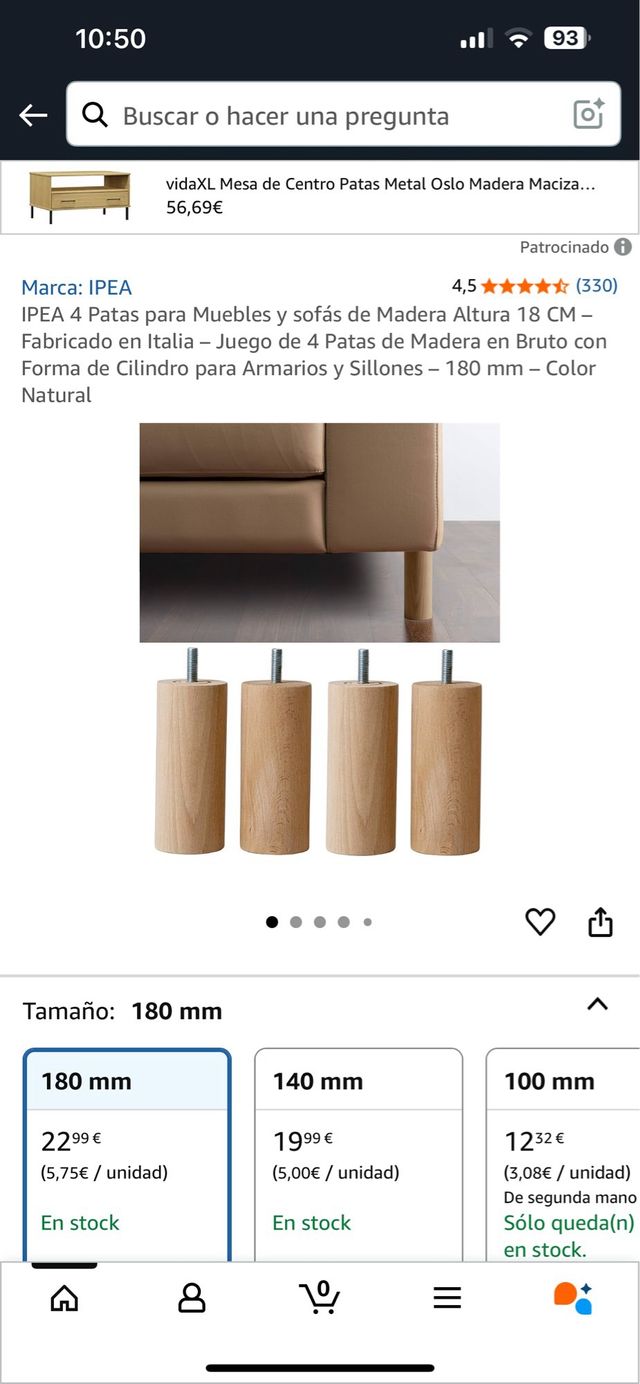Choose the 140 mm size option

(x=359, y=1155)
